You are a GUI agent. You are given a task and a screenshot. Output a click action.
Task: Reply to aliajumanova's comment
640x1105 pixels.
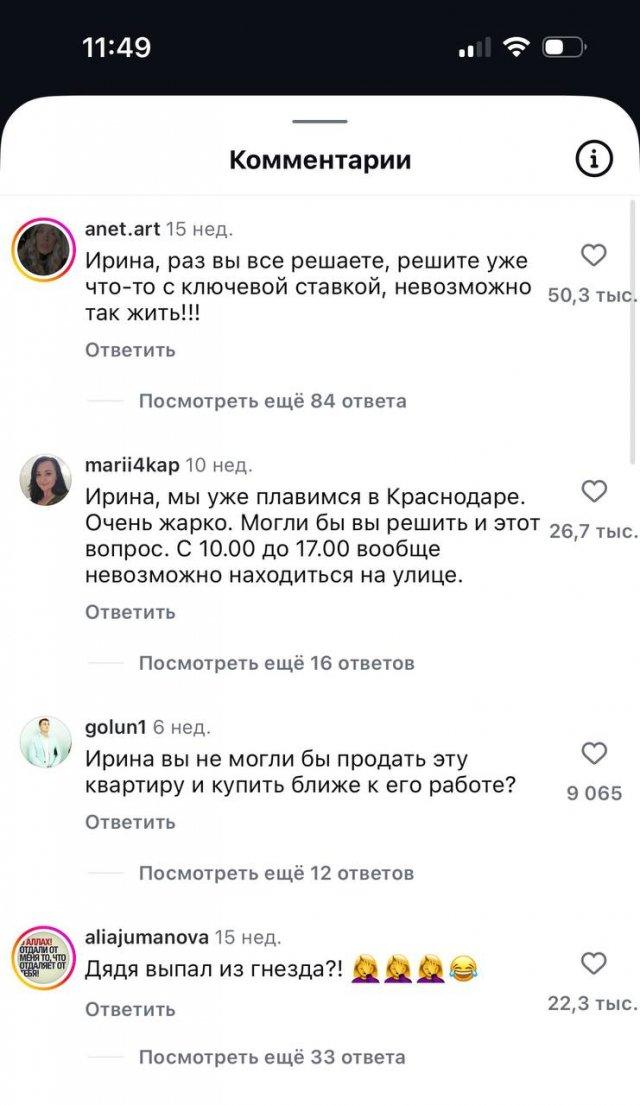(x=130, y=1009)
